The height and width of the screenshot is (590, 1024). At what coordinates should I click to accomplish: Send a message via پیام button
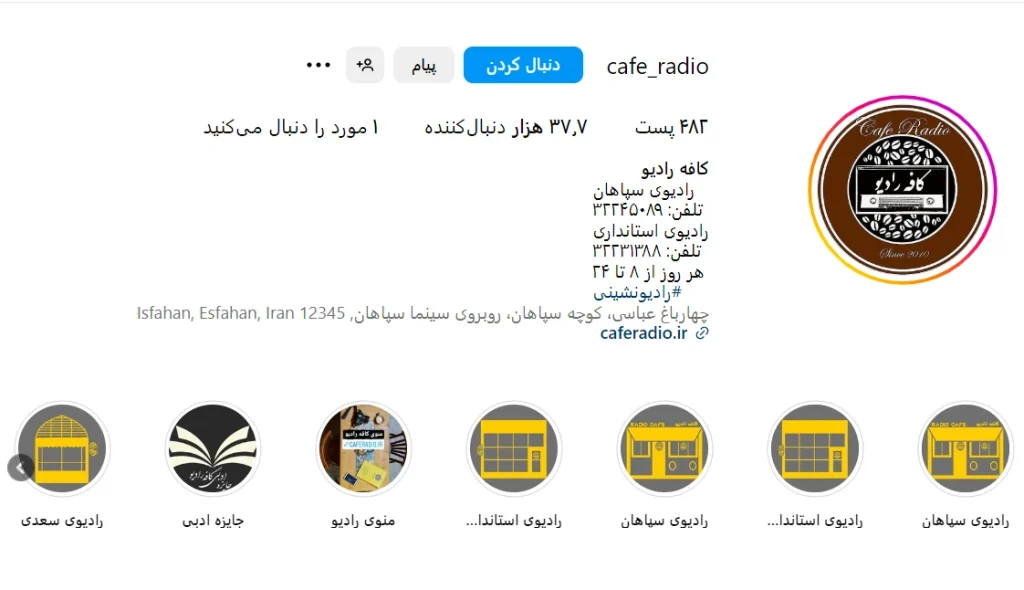coord(423,66)
